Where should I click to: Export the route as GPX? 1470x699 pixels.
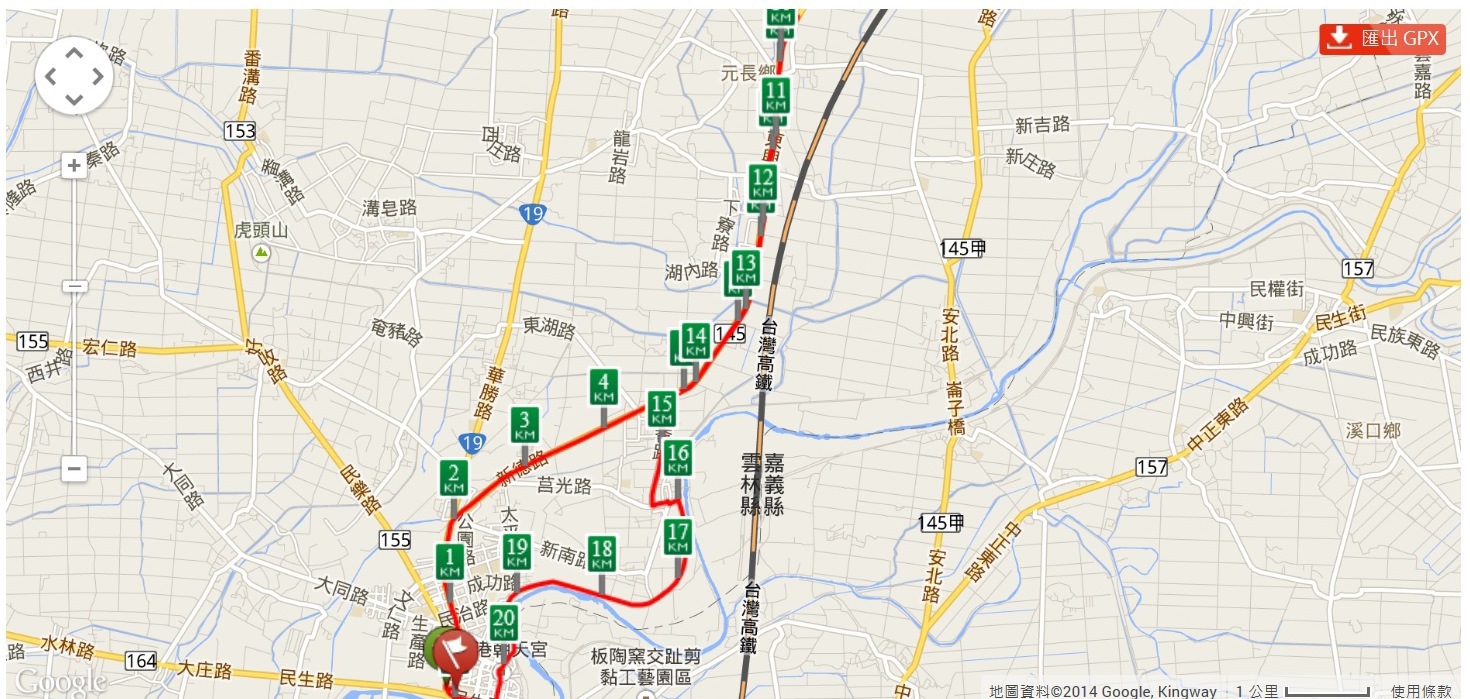1382,39
